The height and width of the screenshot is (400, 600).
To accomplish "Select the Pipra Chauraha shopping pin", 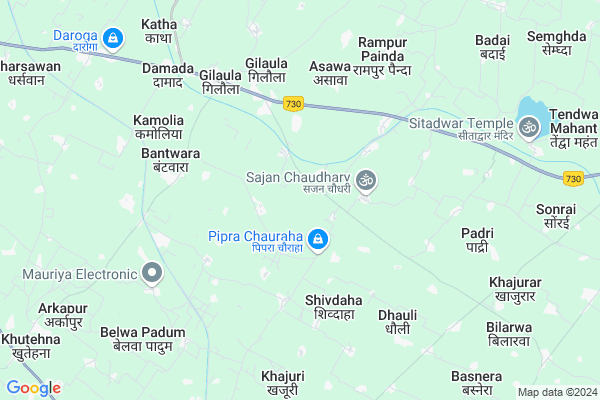I will coord(318,239).
